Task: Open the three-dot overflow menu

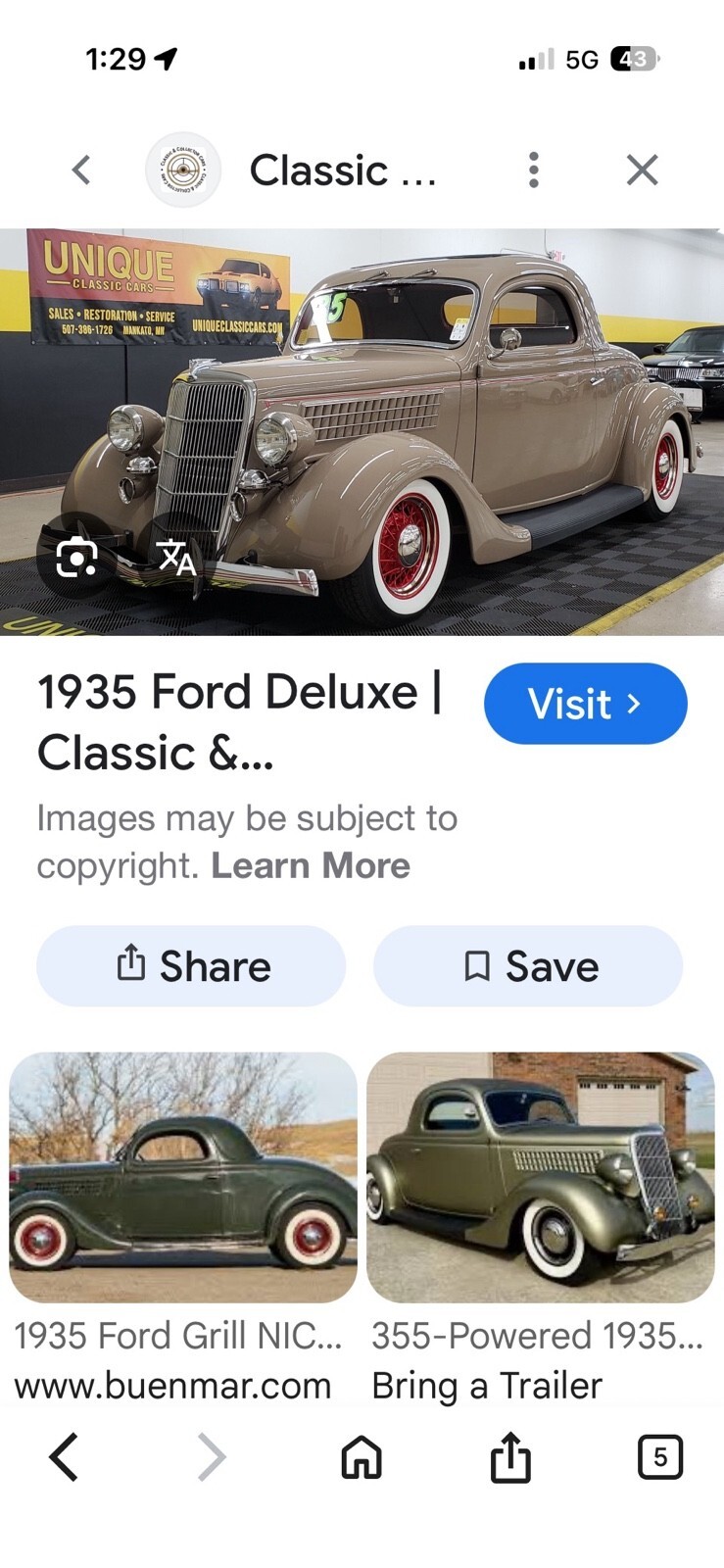Action: point(533,171)
